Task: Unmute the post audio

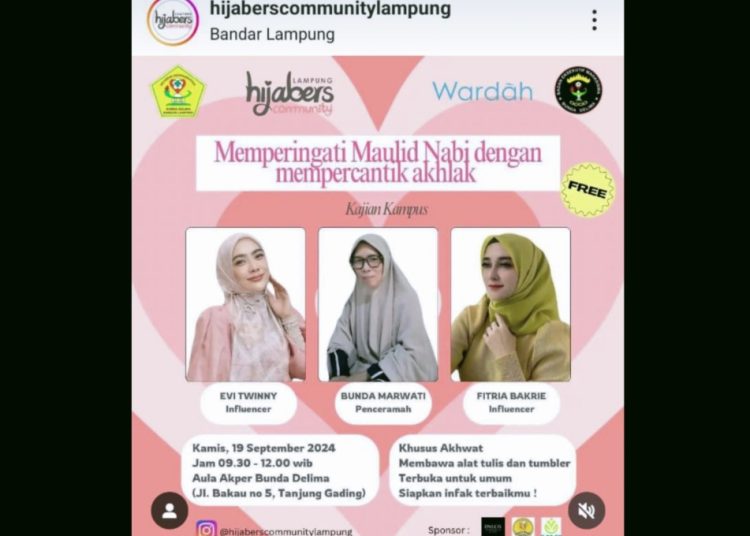Action: pyautogui.click(x=586, y=511)
